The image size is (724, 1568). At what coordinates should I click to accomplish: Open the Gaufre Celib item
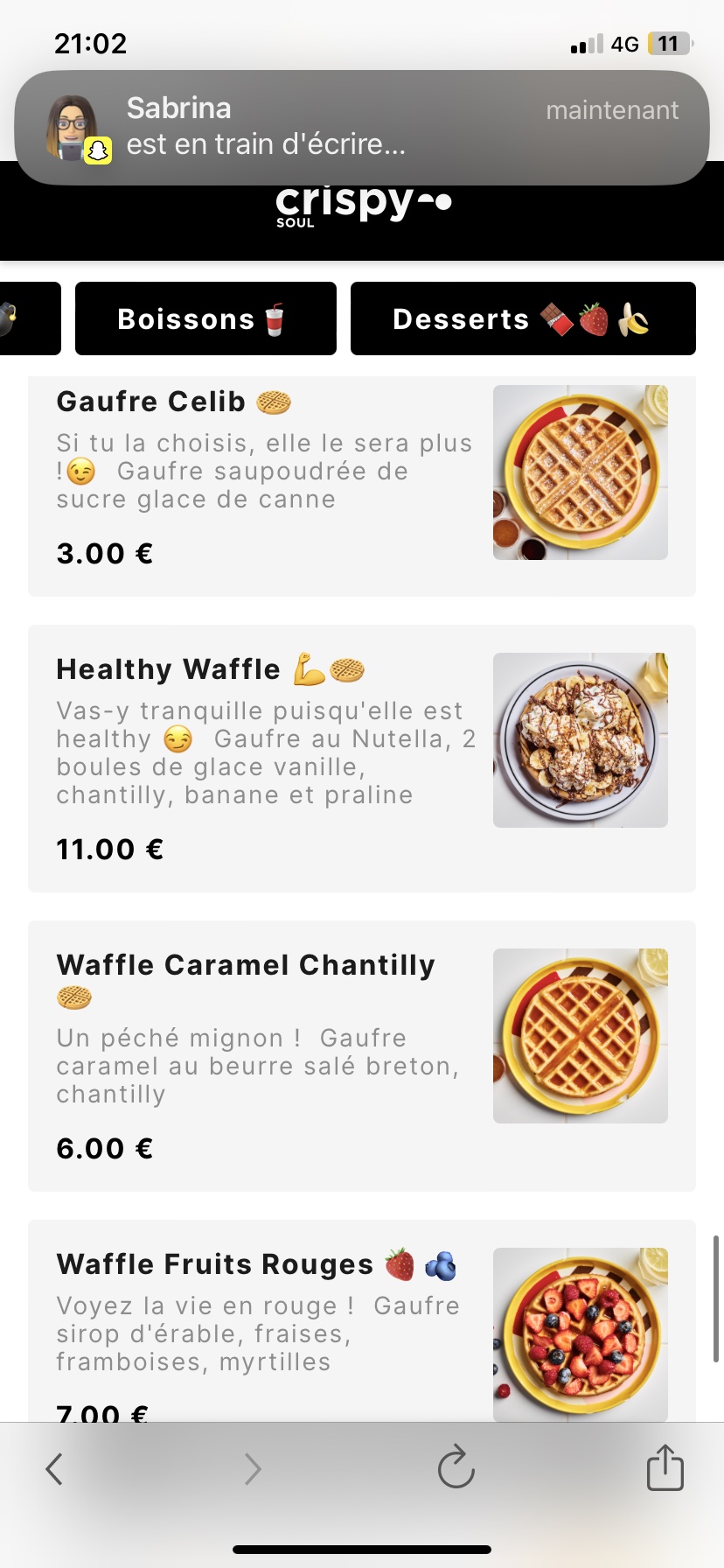361,486
